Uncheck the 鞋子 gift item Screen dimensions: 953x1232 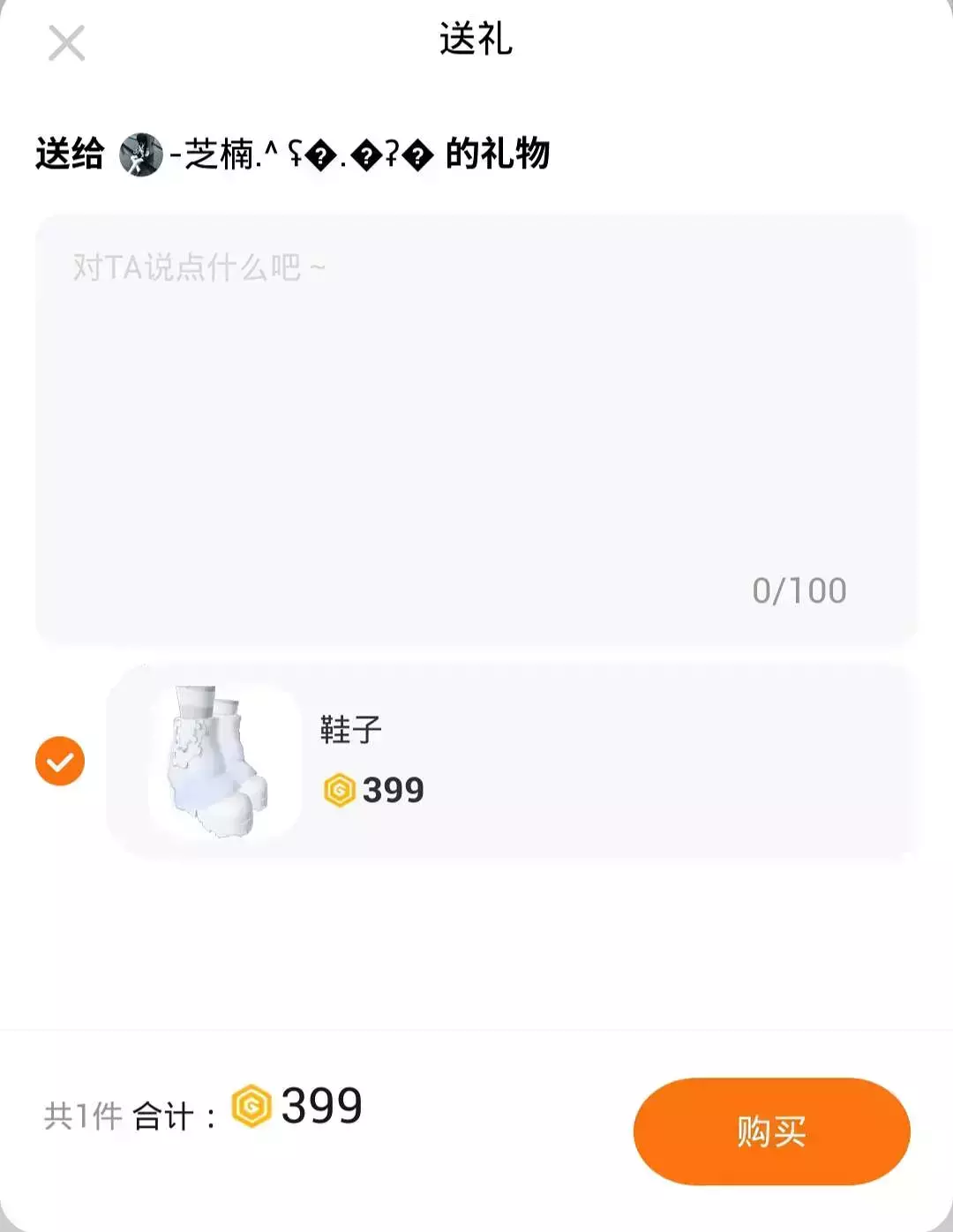coord(60,761)
